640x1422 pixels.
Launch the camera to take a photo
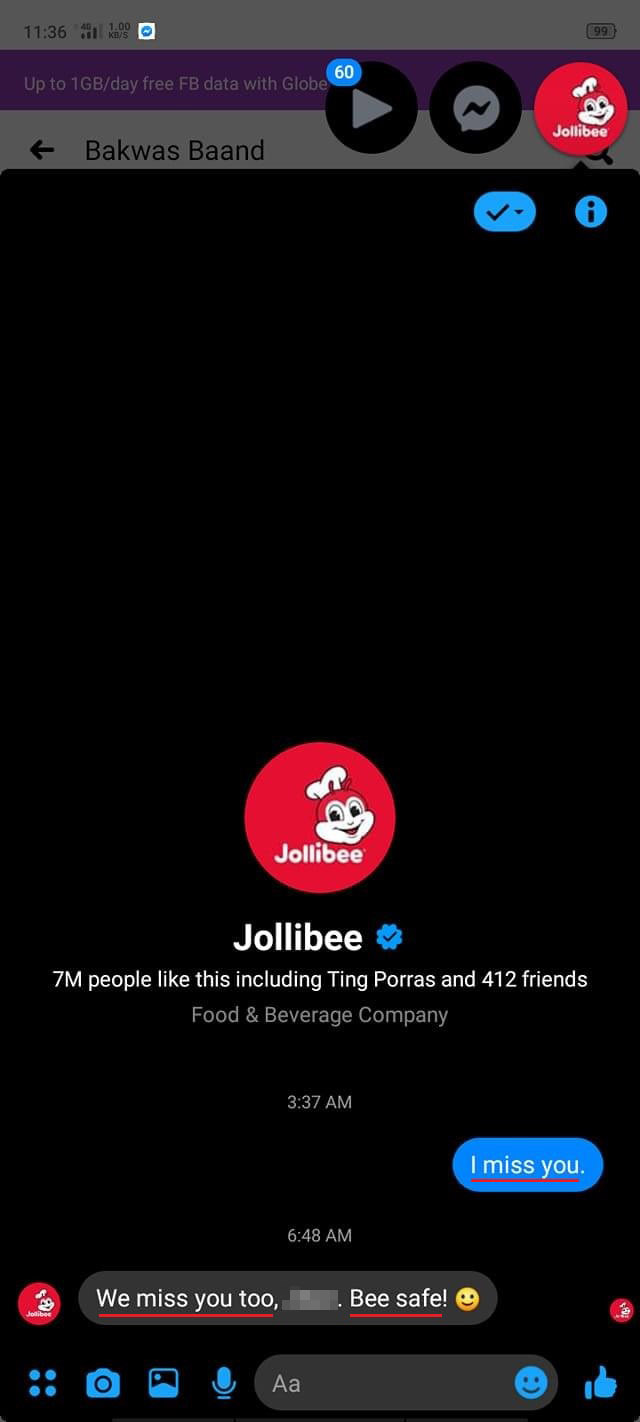tap(103, 1383)
